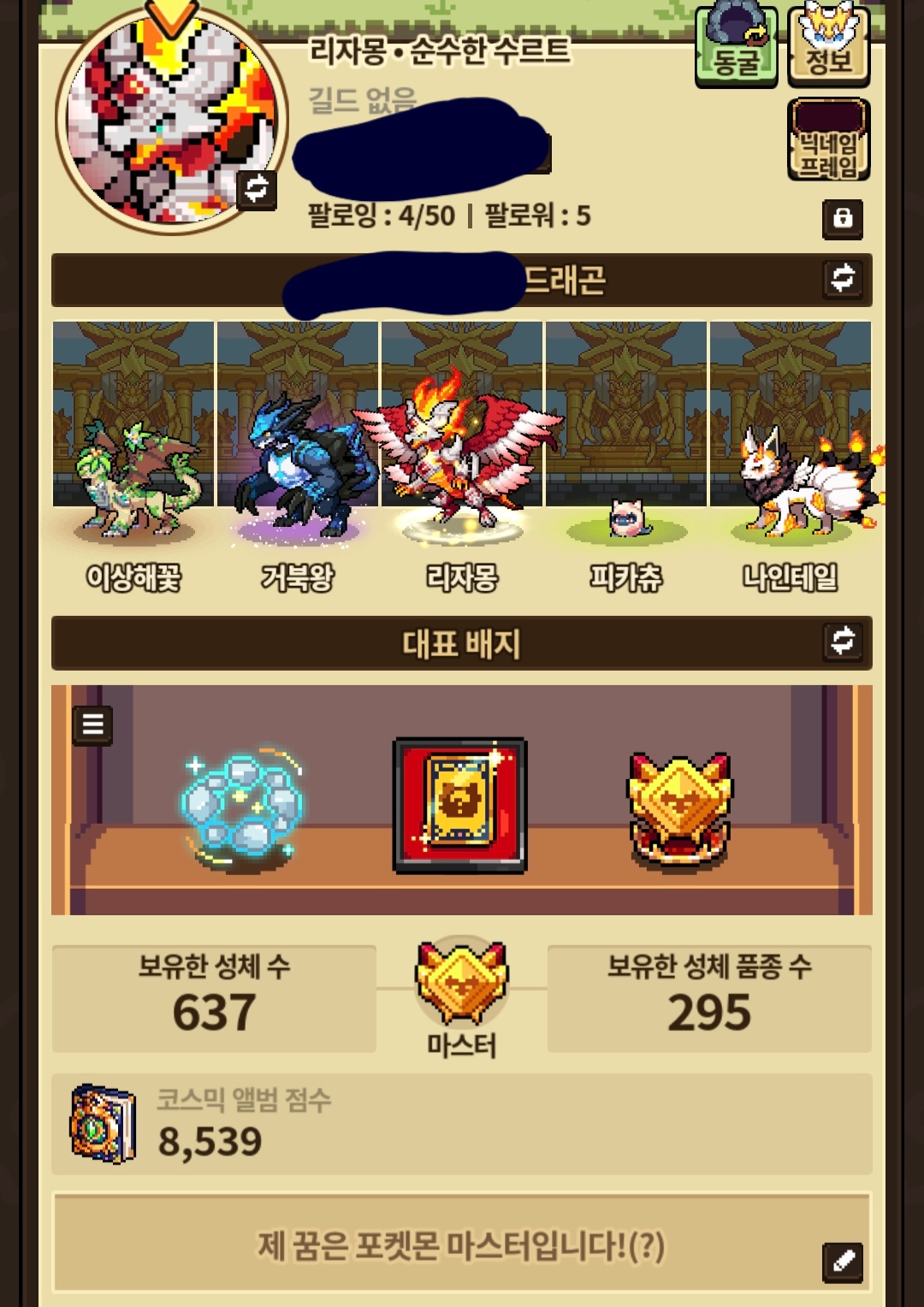Swap the representative dragon team

pos(843,279)
